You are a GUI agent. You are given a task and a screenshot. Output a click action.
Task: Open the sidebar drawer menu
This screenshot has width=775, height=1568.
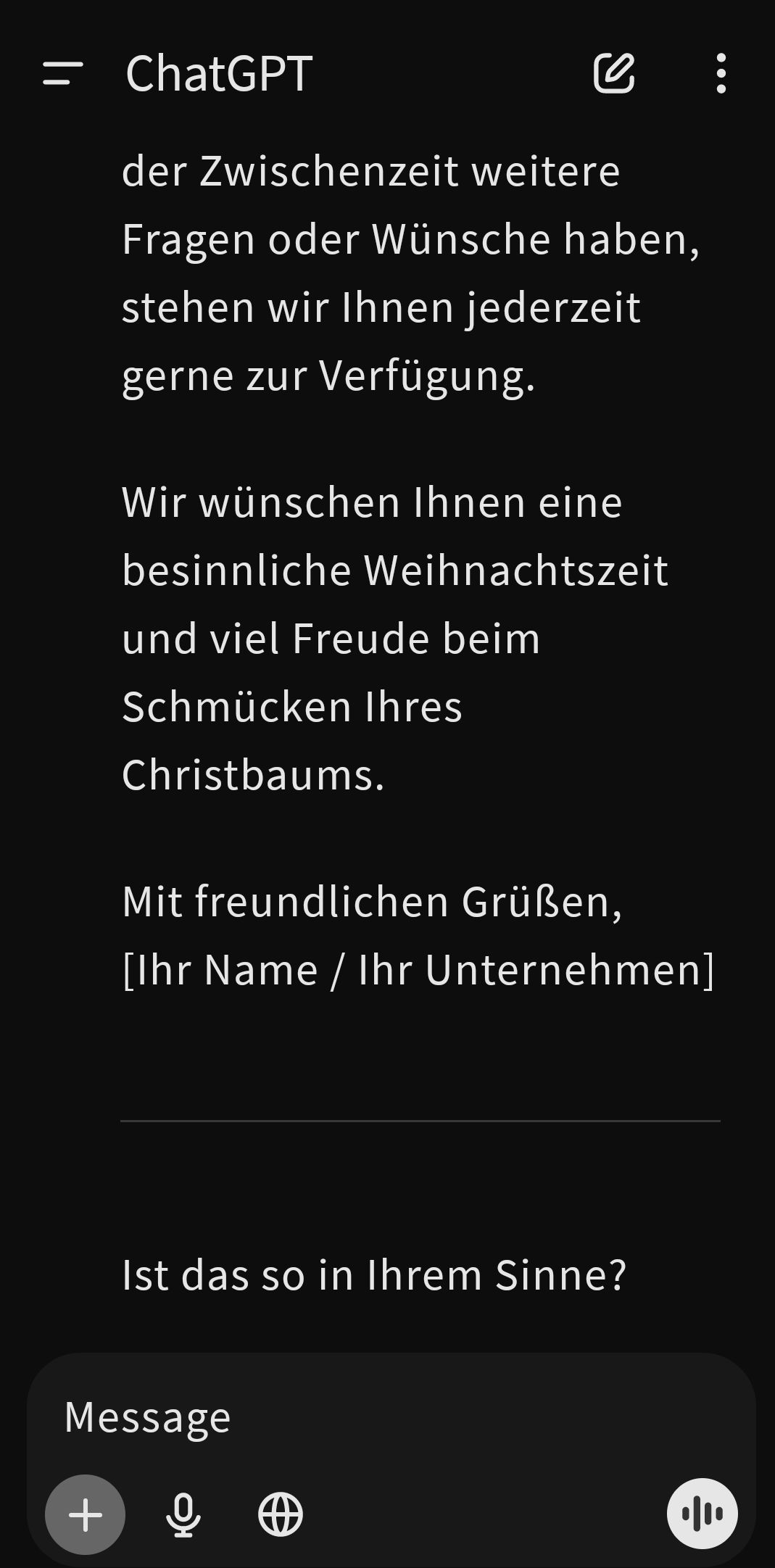coord(63,73)
